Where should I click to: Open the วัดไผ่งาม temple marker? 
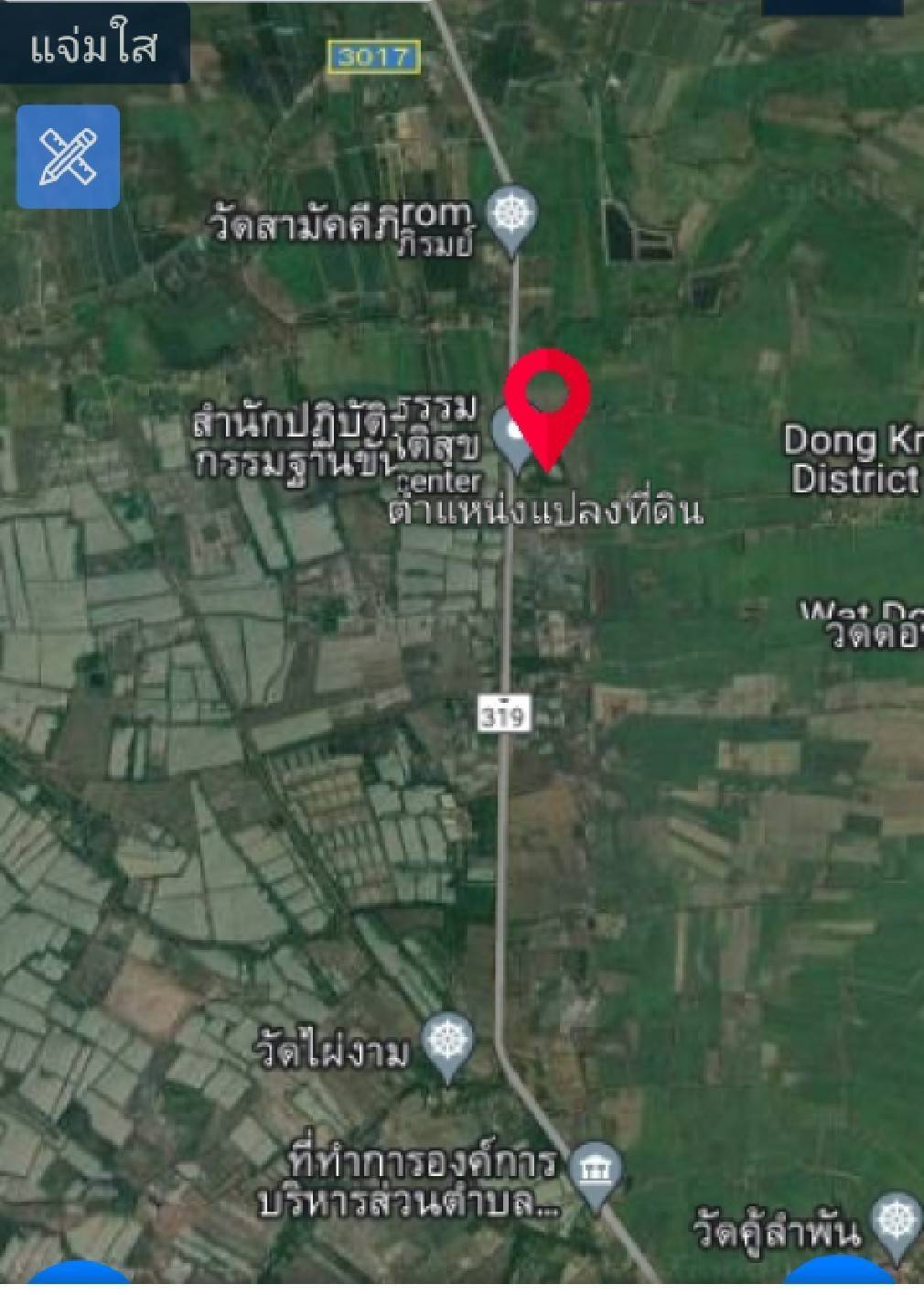447,1042
